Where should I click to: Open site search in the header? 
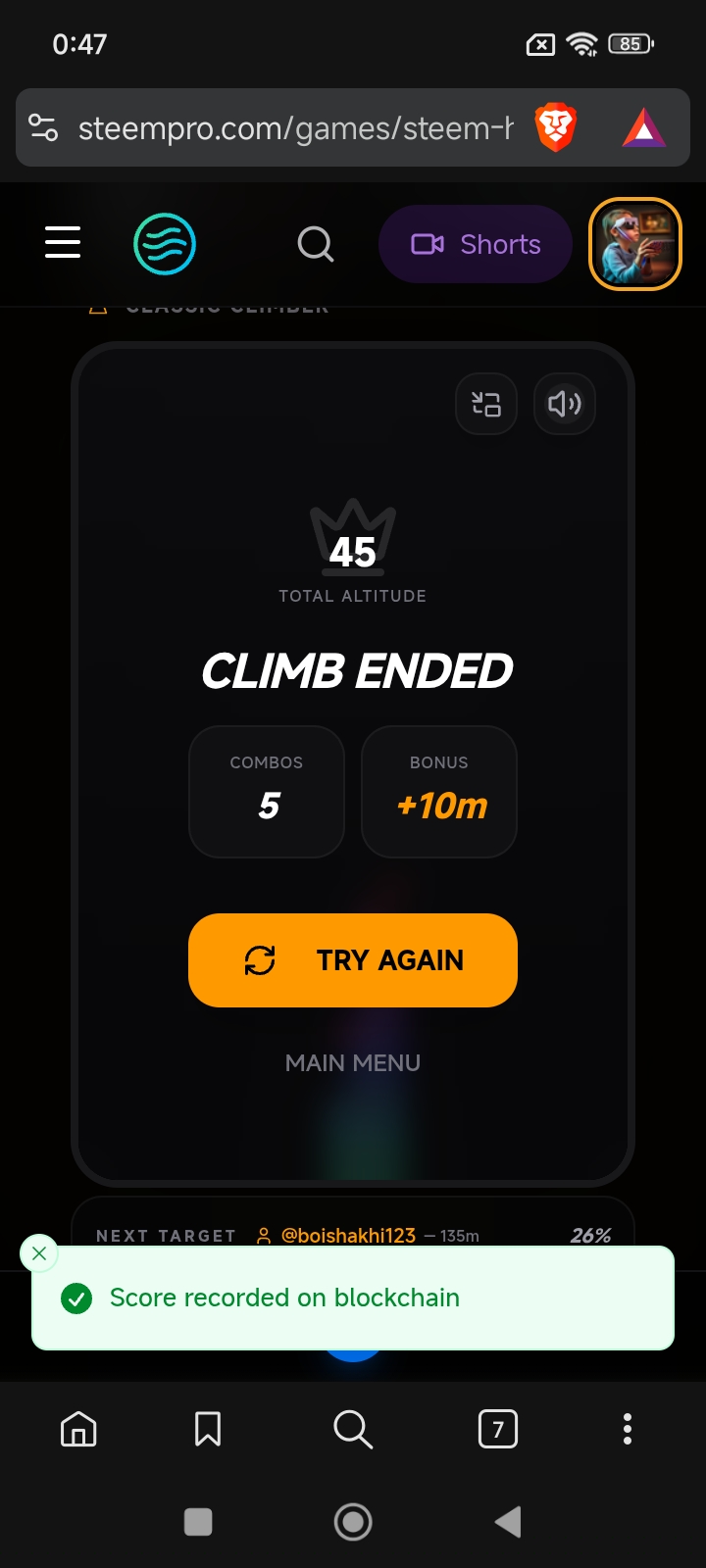(316, 244)
